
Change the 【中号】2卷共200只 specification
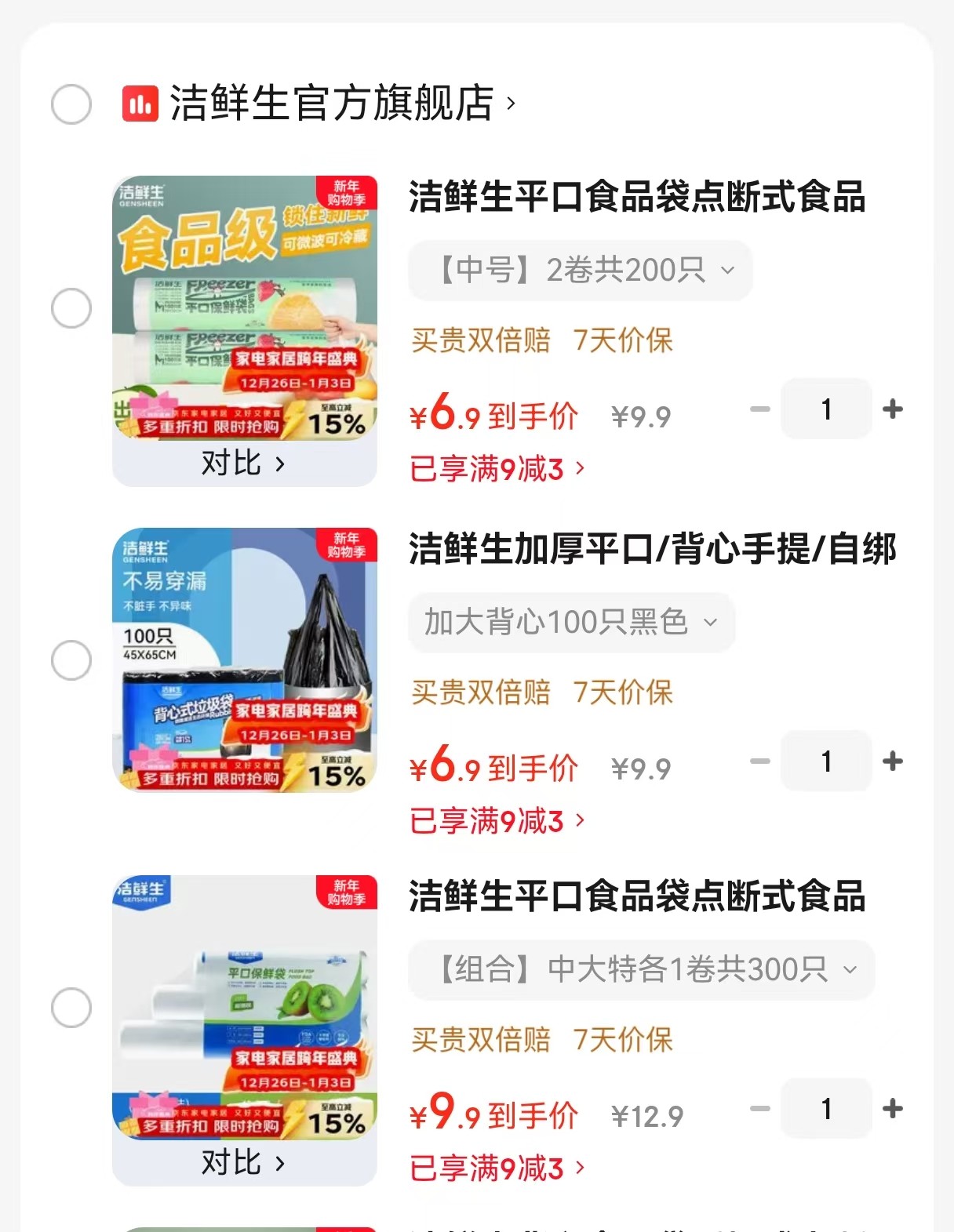click(580, 271)
